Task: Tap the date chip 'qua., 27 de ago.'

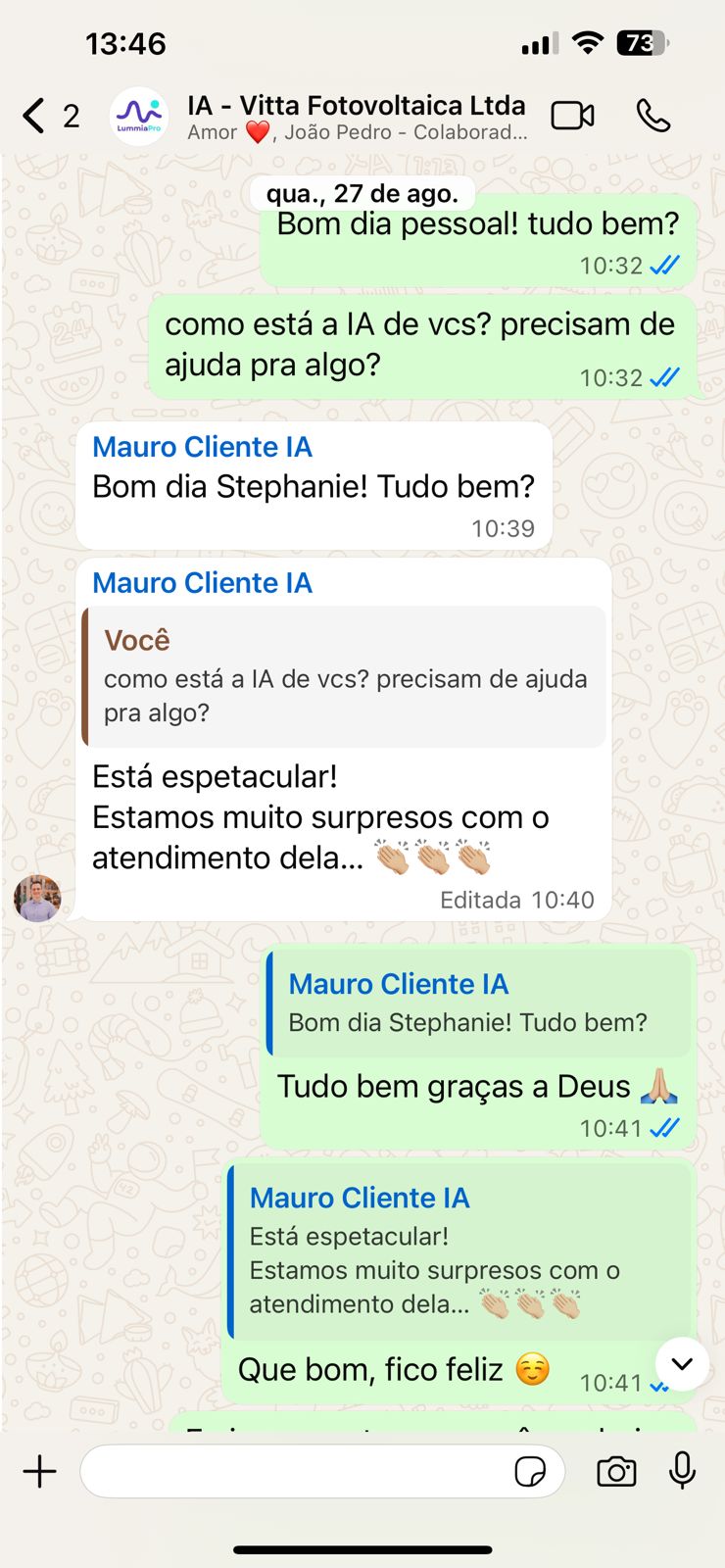Action: 362,193
